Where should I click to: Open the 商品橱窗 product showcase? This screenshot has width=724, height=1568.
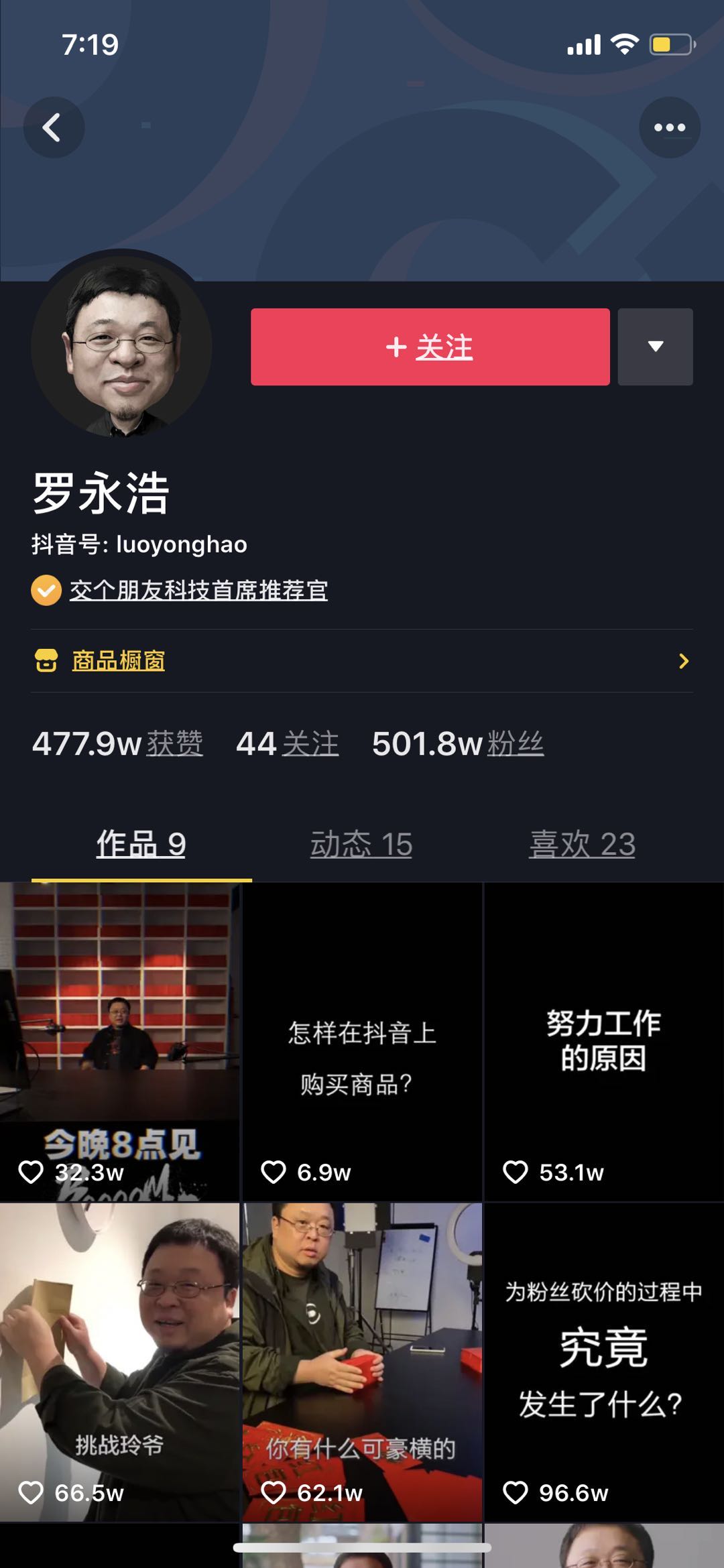(119, 661)
